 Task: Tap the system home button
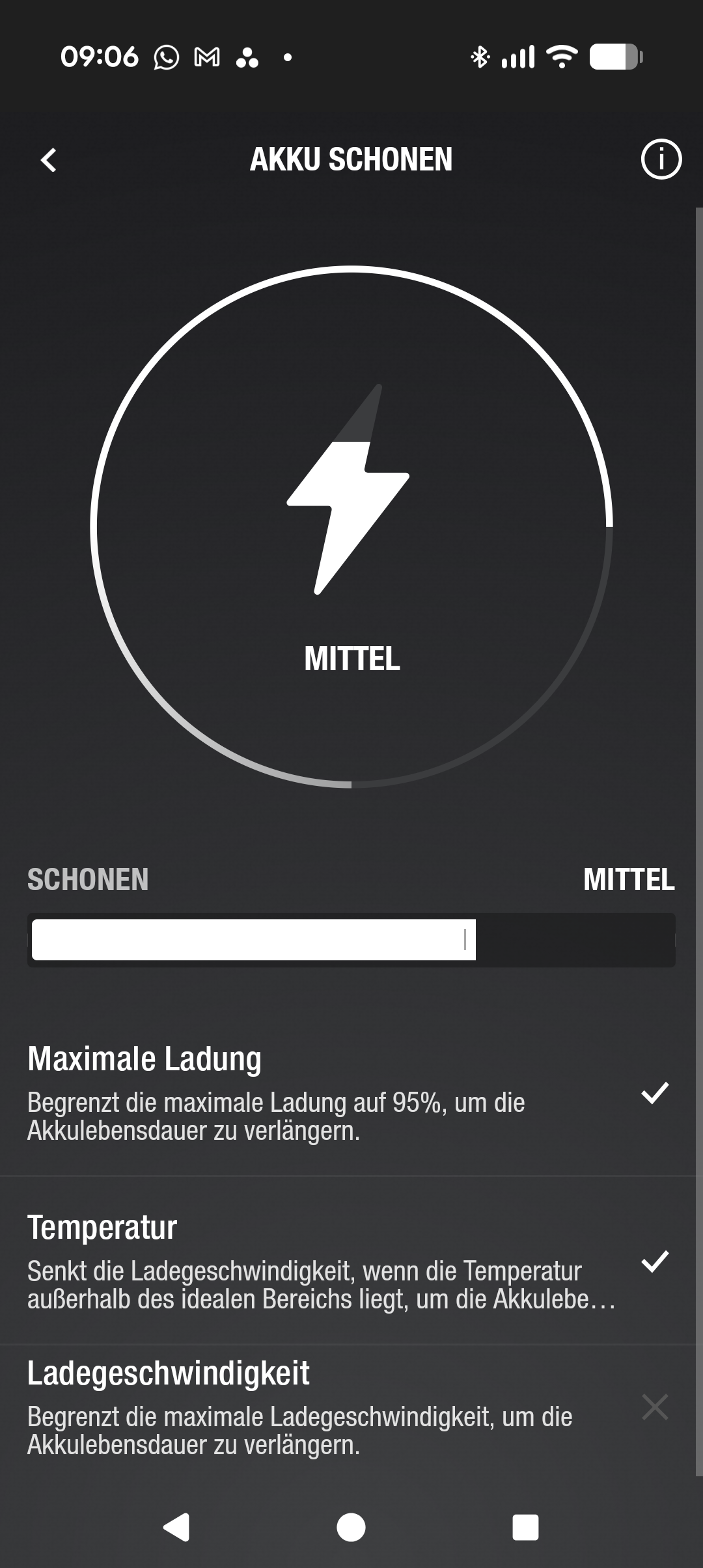[351, 1527]
